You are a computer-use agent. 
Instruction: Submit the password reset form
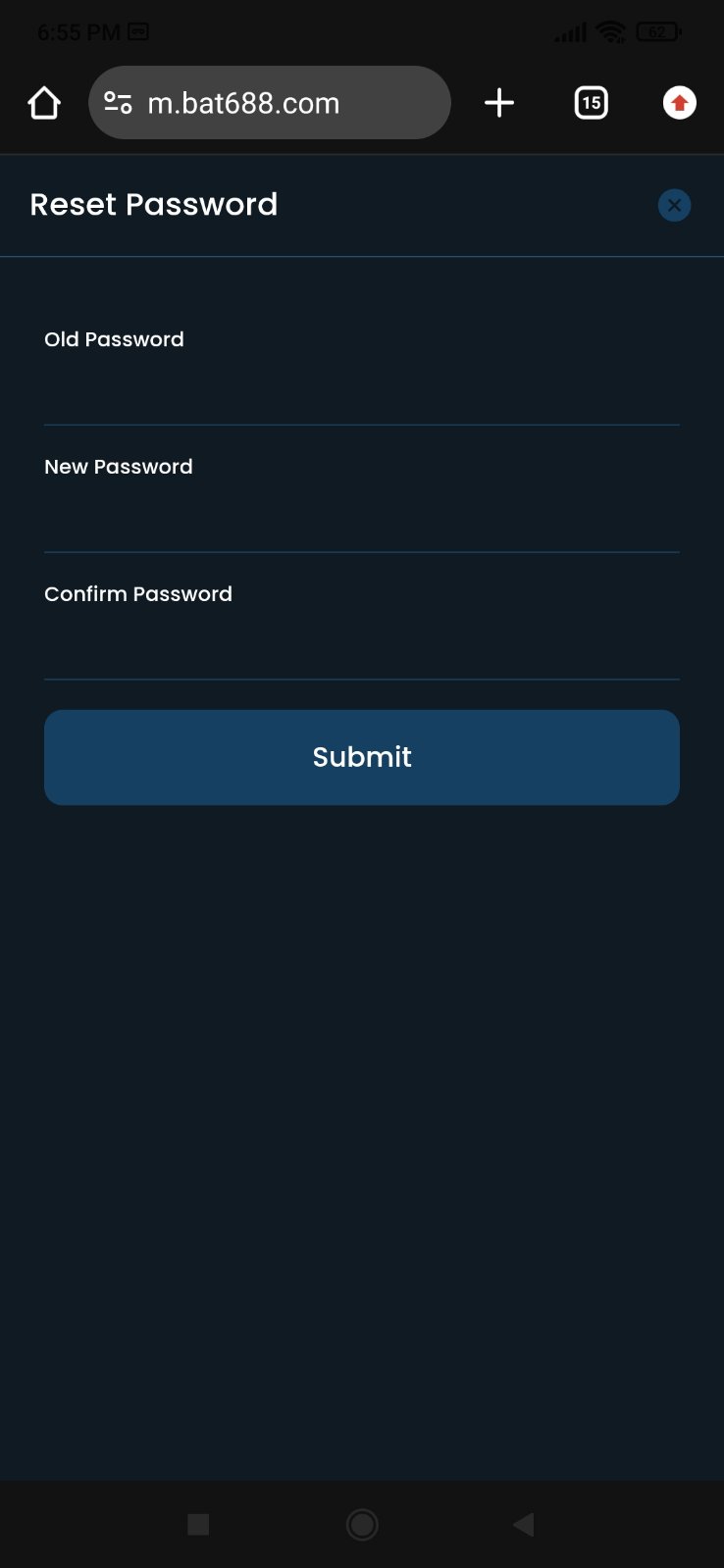[361, 757]
